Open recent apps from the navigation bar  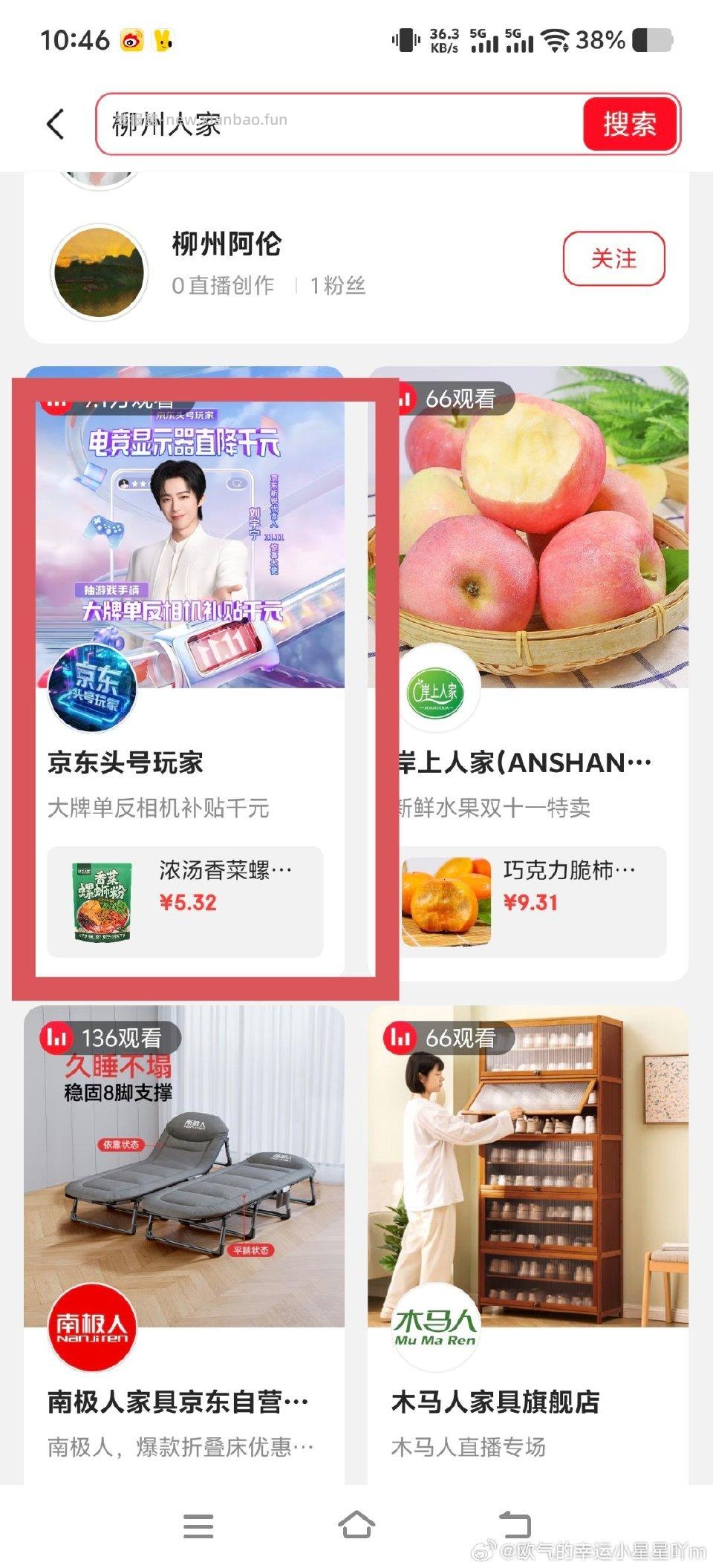click(198, 1526)
